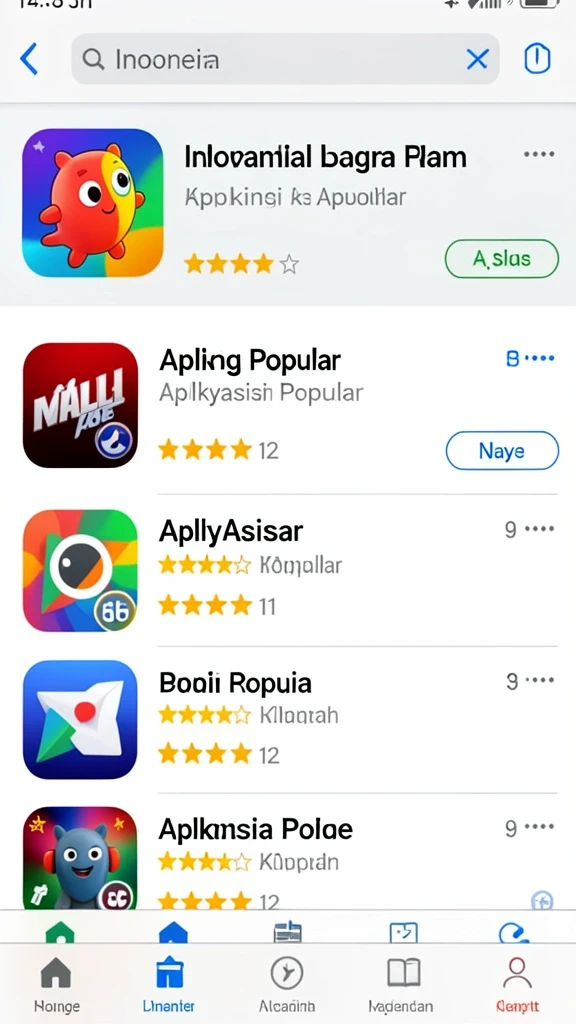This screenshot has width=576, height=1024.
Task: Tap the Naye button for Apling Popular
Action: tap(502, 451)
